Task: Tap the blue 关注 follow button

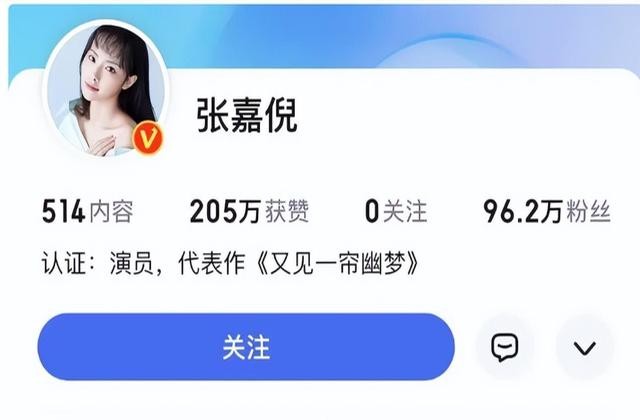Action: coord(245,347)
